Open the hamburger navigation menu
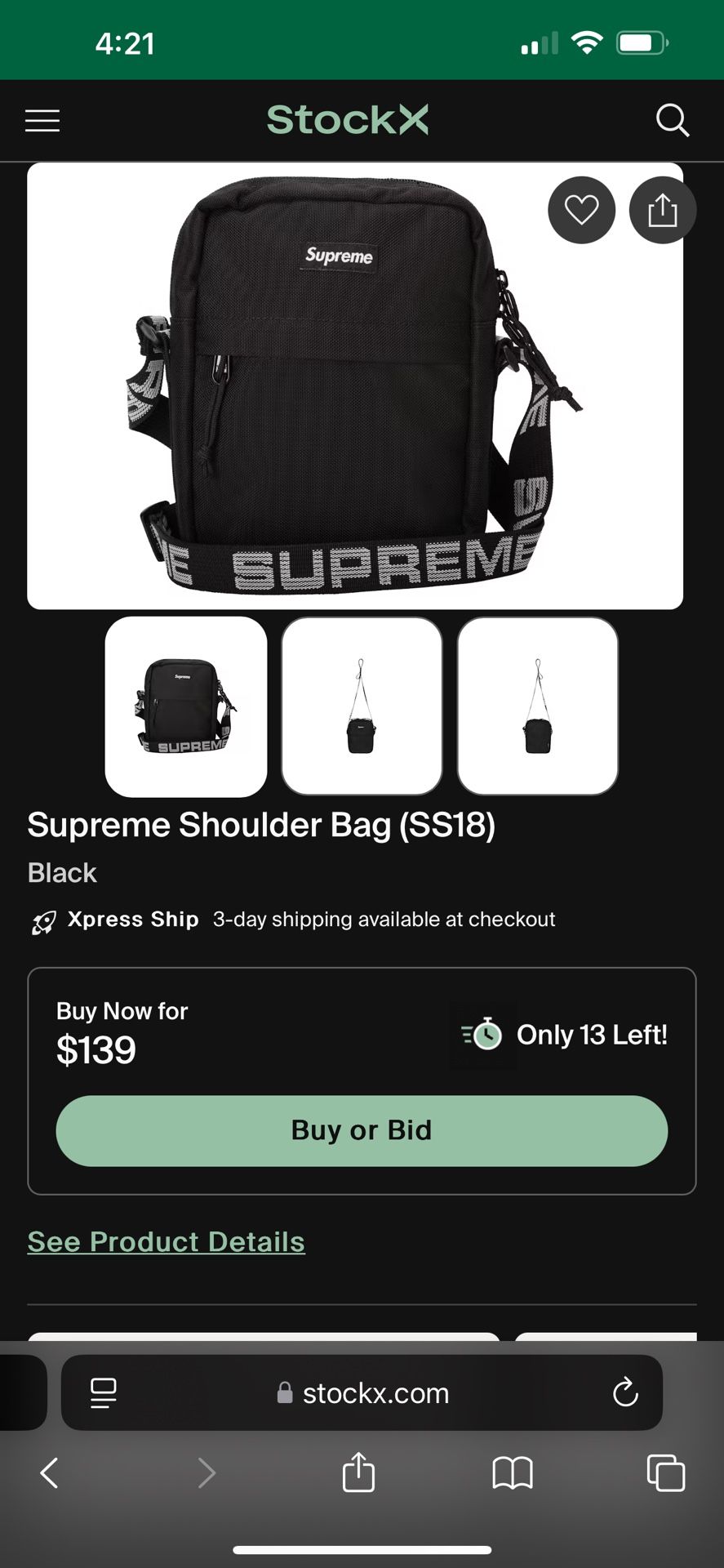 (x=42, y=120)
